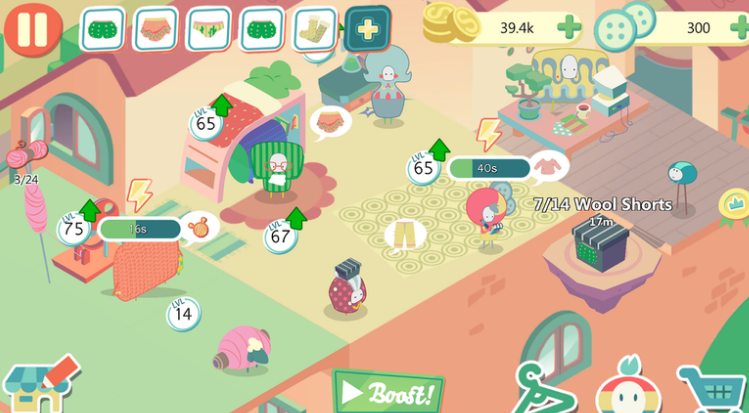Screen dimensions: 749x413
Task: Select the first green shorts order slot
Action: (x=101, y=29)
